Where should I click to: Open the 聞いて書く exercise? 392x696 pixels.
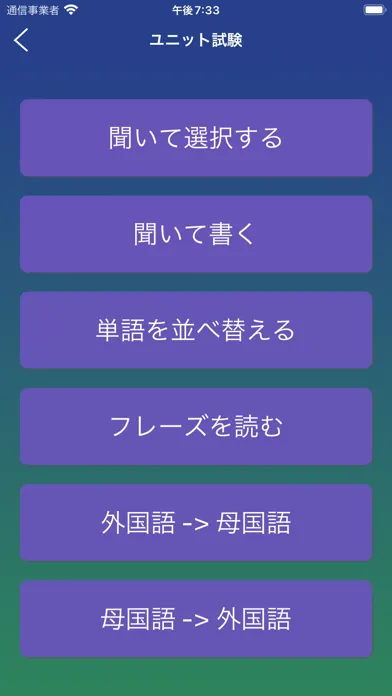coord(196,234)
